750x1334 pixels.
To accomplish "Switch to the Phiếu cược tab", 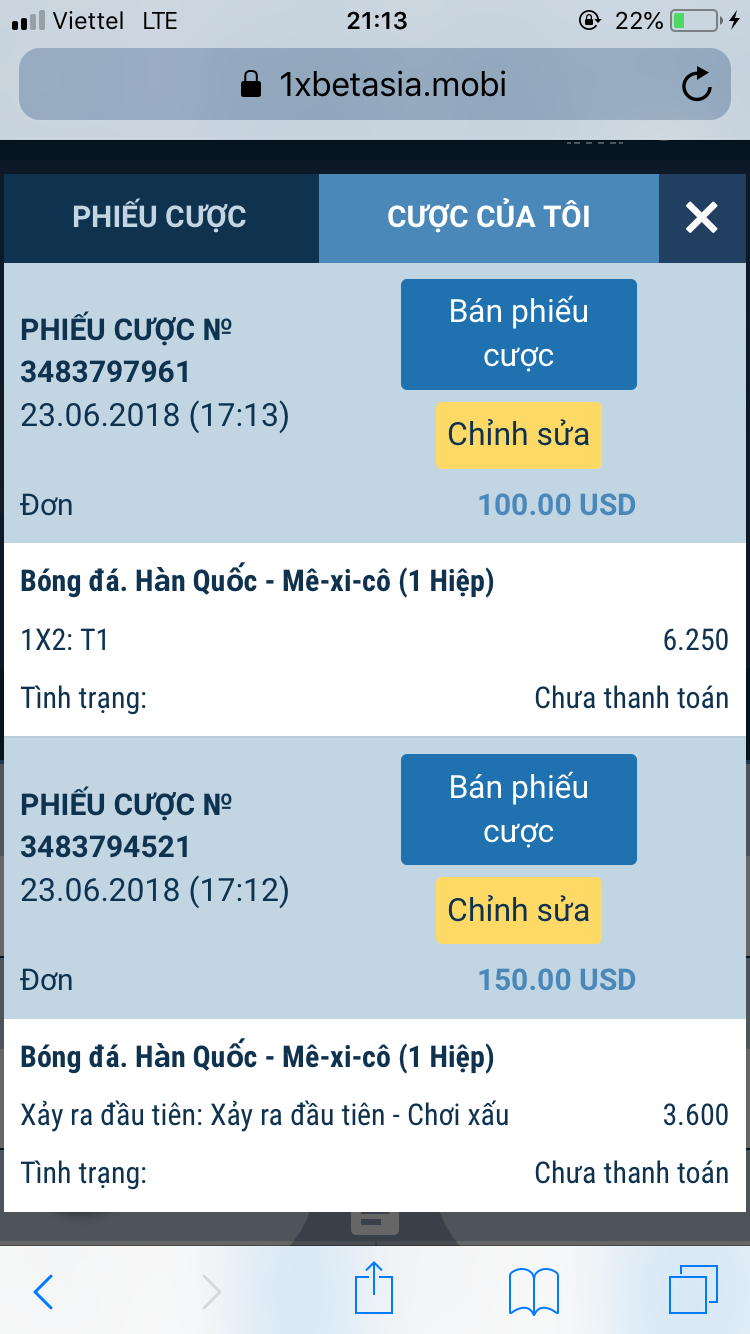I will click(159, 217).
